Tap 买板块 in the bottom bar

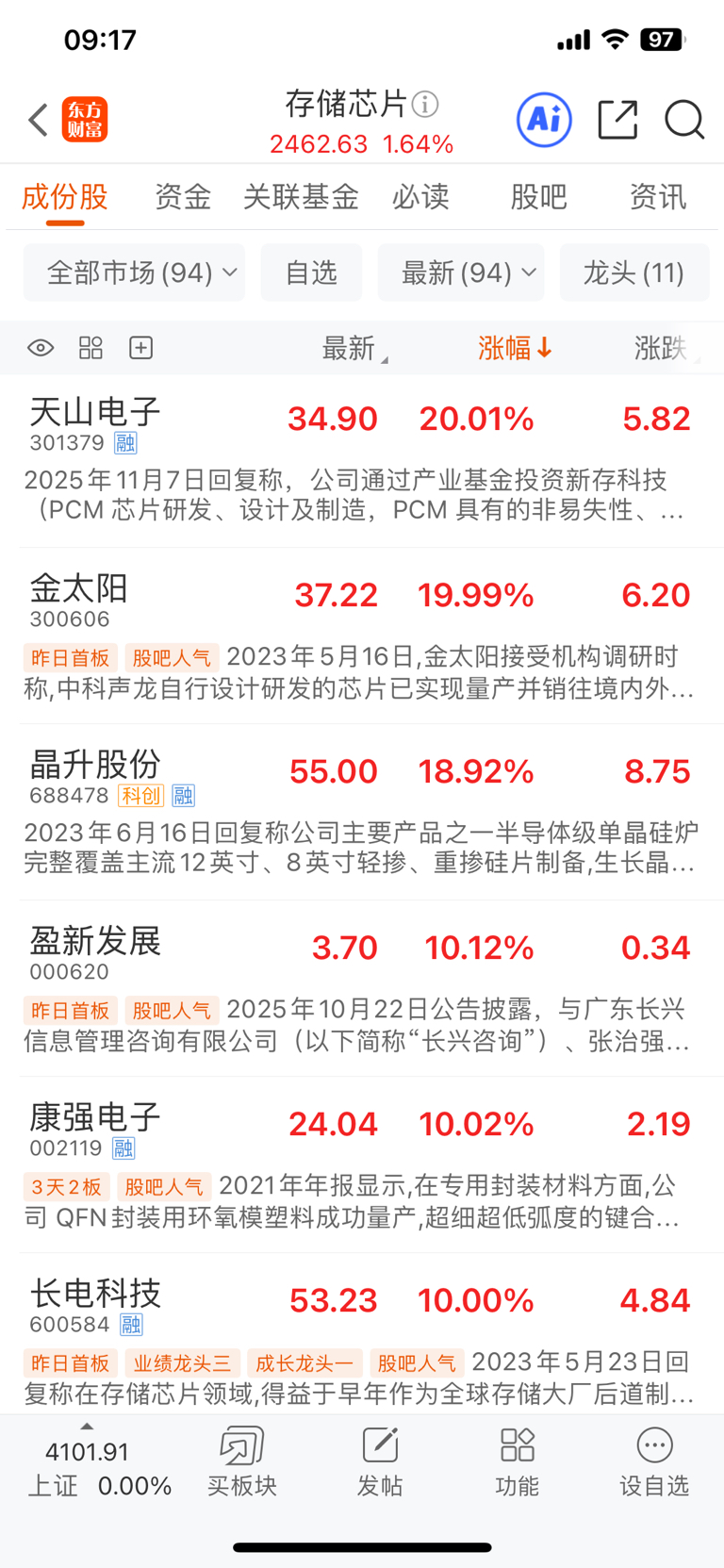pyautogui.click(x=242, y=1461)
